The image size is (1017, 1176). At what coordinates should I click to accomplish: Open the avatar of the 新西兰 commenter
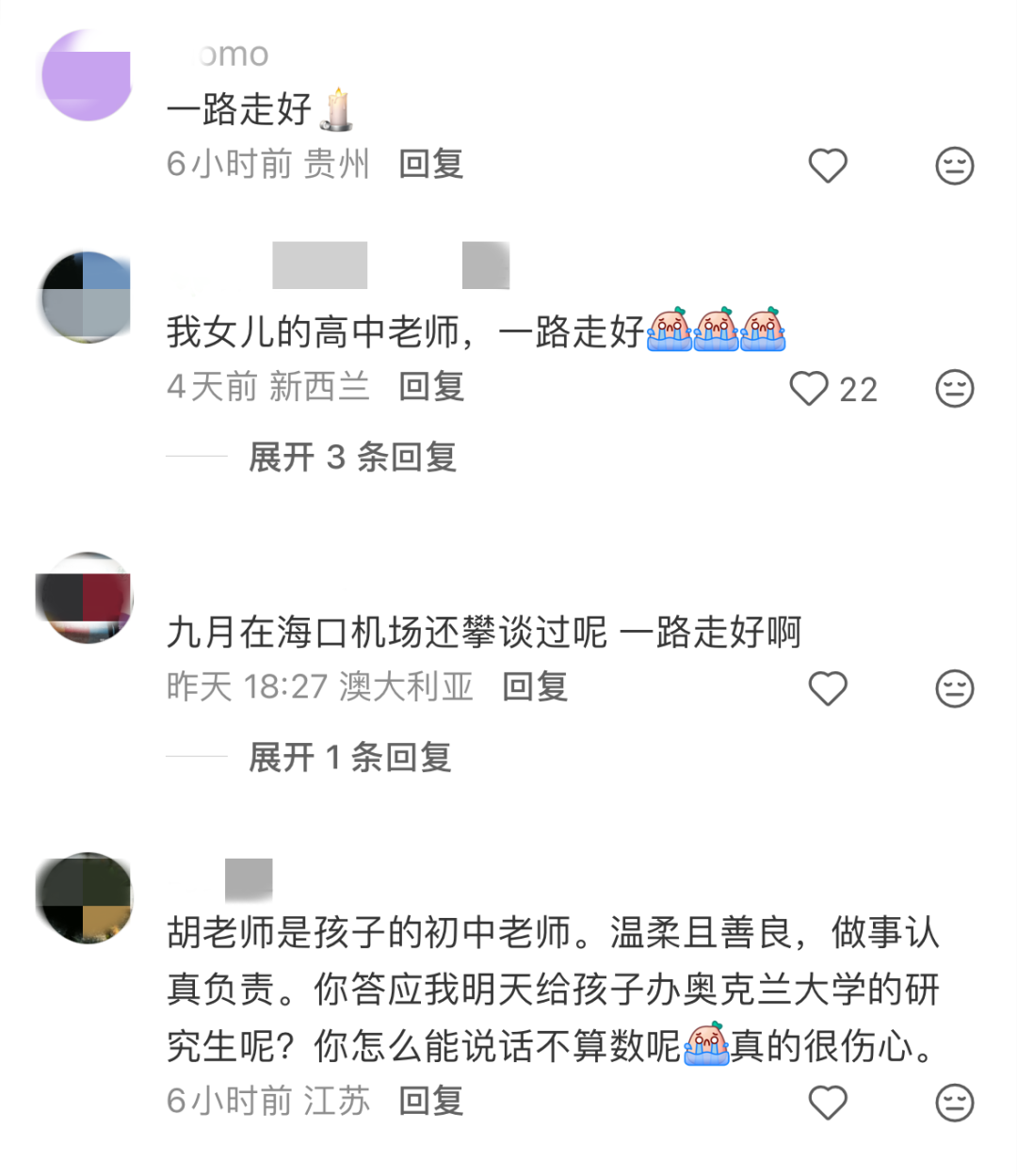point(86,297)
